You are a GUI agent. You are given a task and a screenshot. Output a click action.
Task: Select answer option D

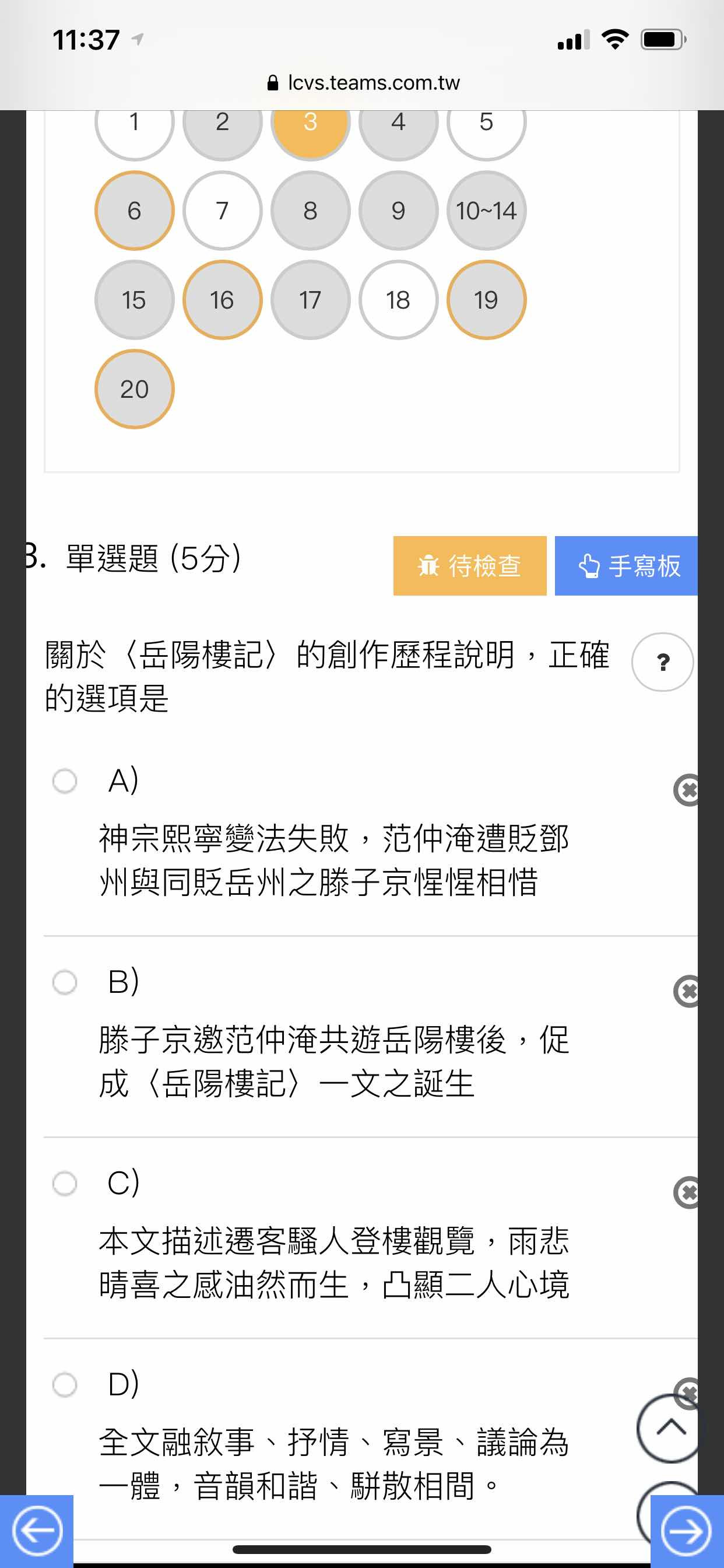coord(65,1385)
